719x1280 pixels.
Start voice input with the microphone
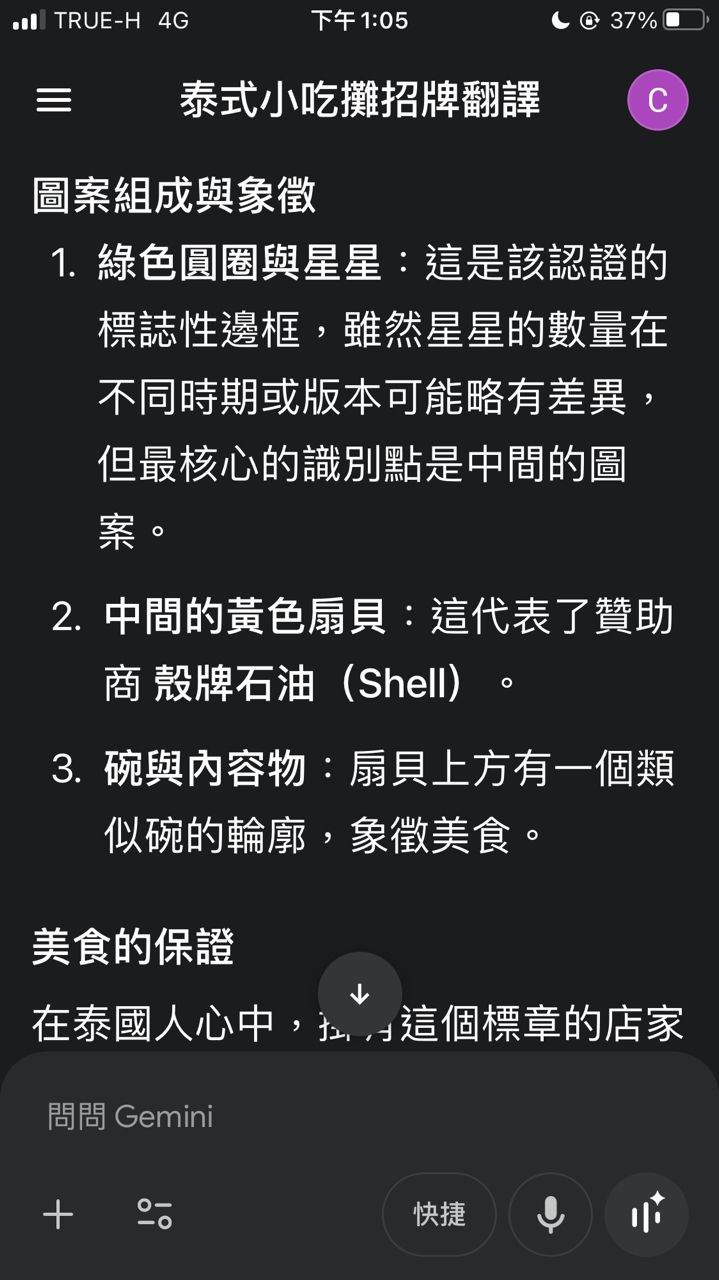550,1215
